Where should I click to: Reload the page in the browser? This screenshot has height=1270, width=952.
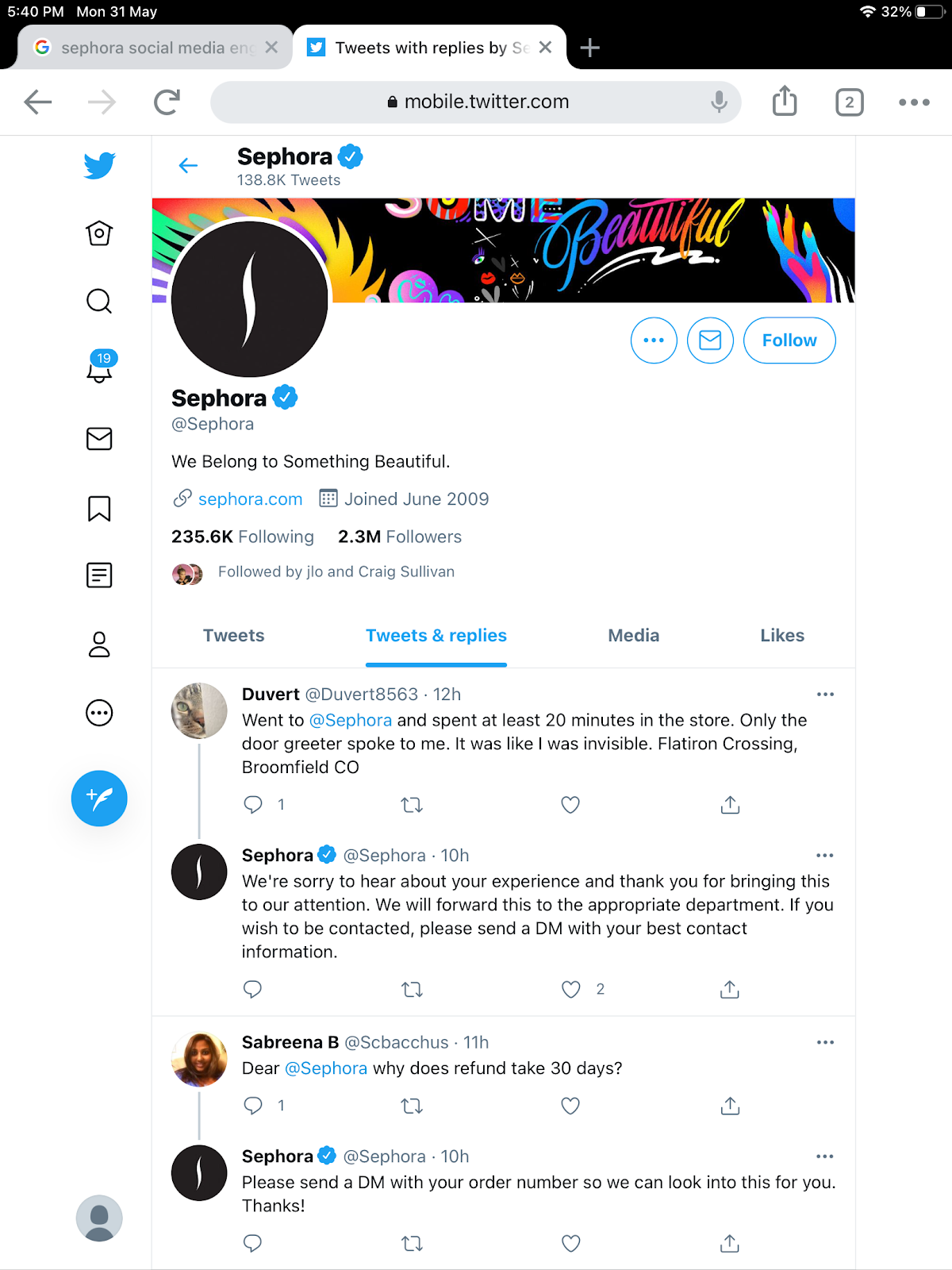(x=167, y=102)
